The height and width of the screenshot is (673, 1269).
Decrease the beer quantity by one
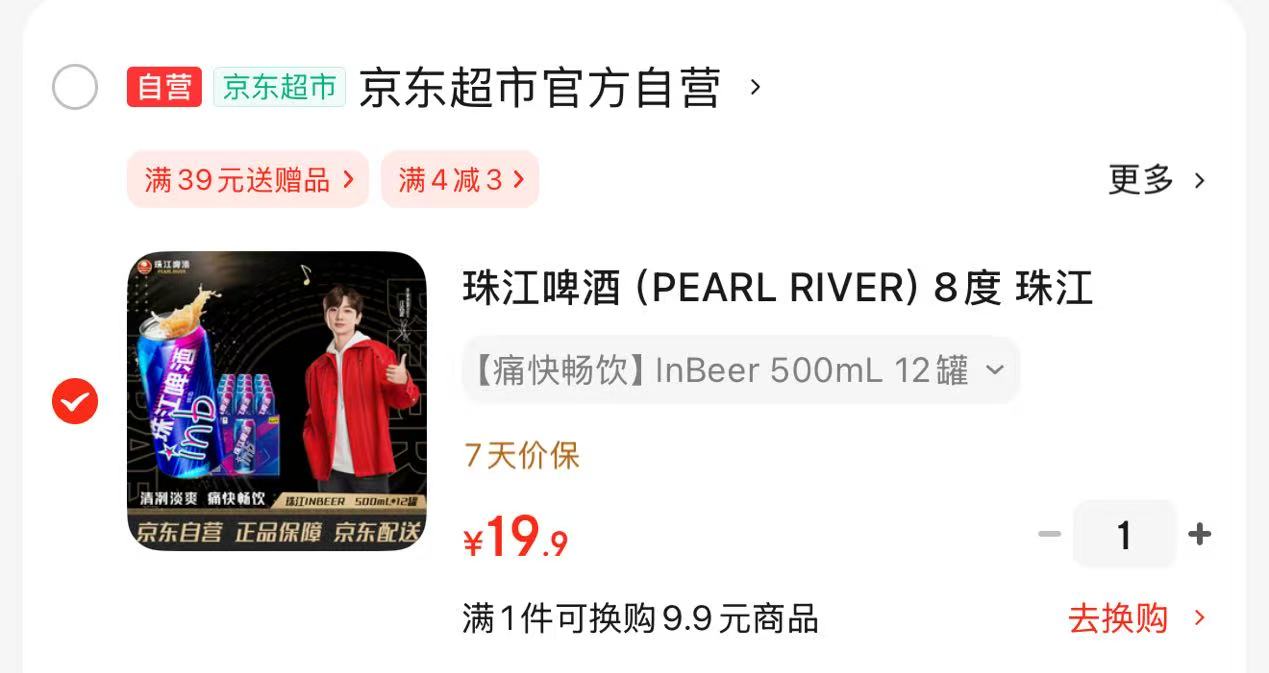point(1049,535)
